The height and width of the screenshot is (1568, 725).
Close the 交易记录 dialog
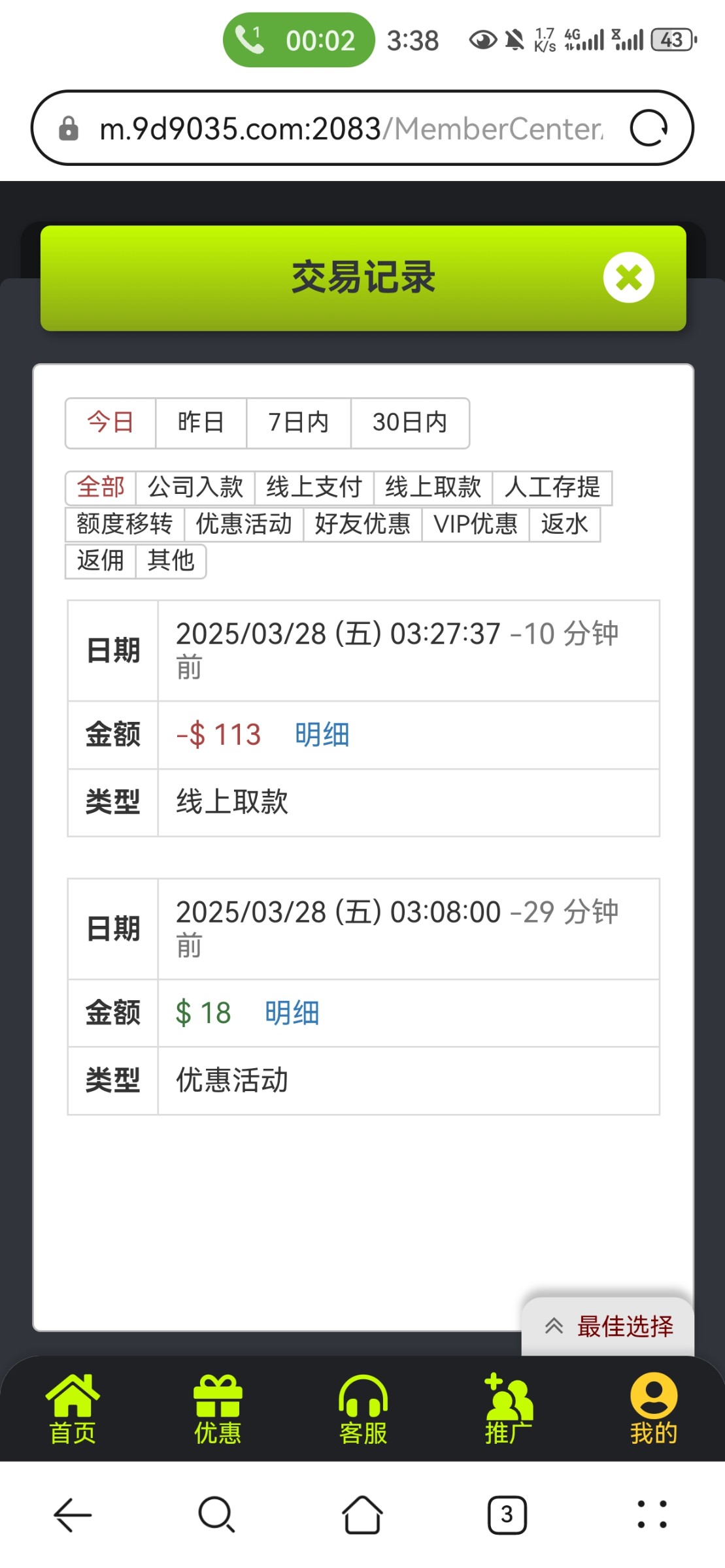[x=628, y=278]
